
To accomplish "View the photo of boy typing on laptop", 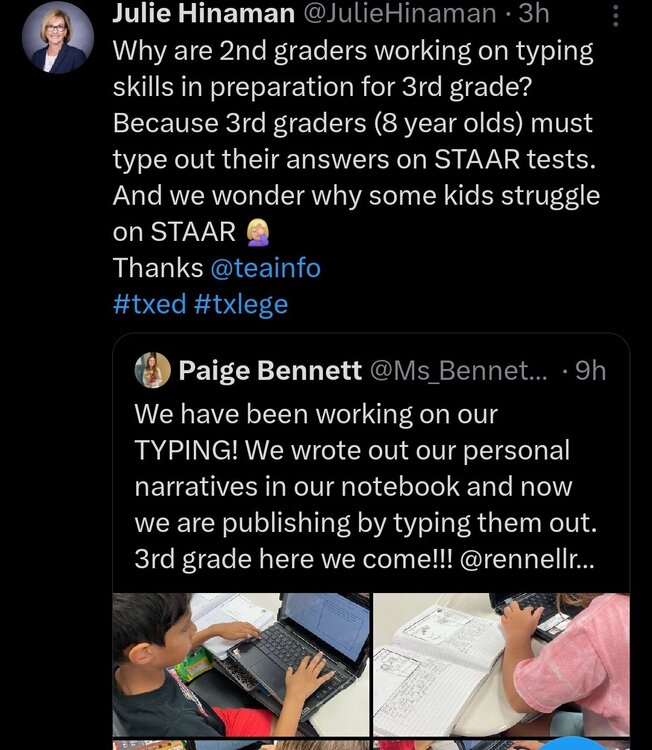I will coord(240,663).
